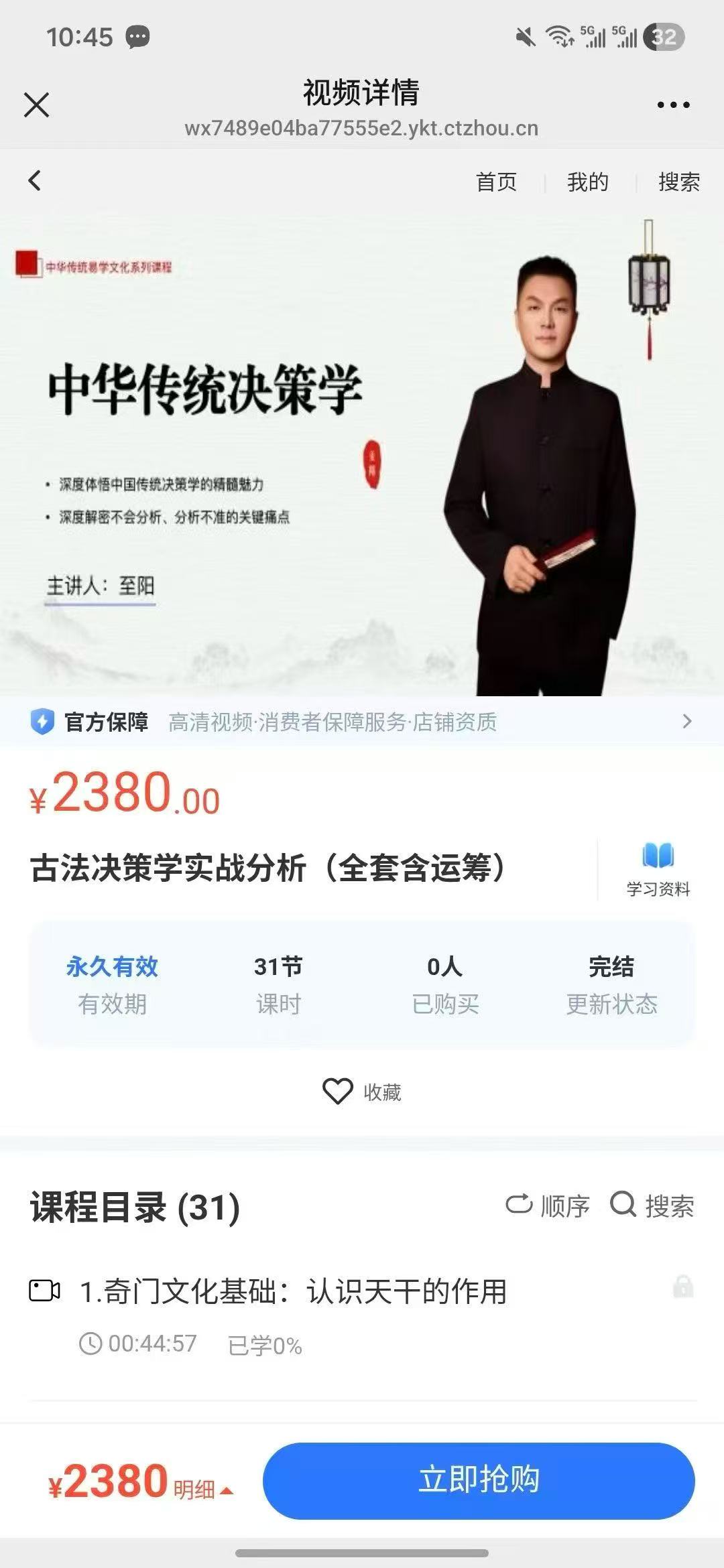Toggle the 顺序 sort order
Viewport: 724px width, 1568px height.
pyautogui.click(x=548, y=1205)
